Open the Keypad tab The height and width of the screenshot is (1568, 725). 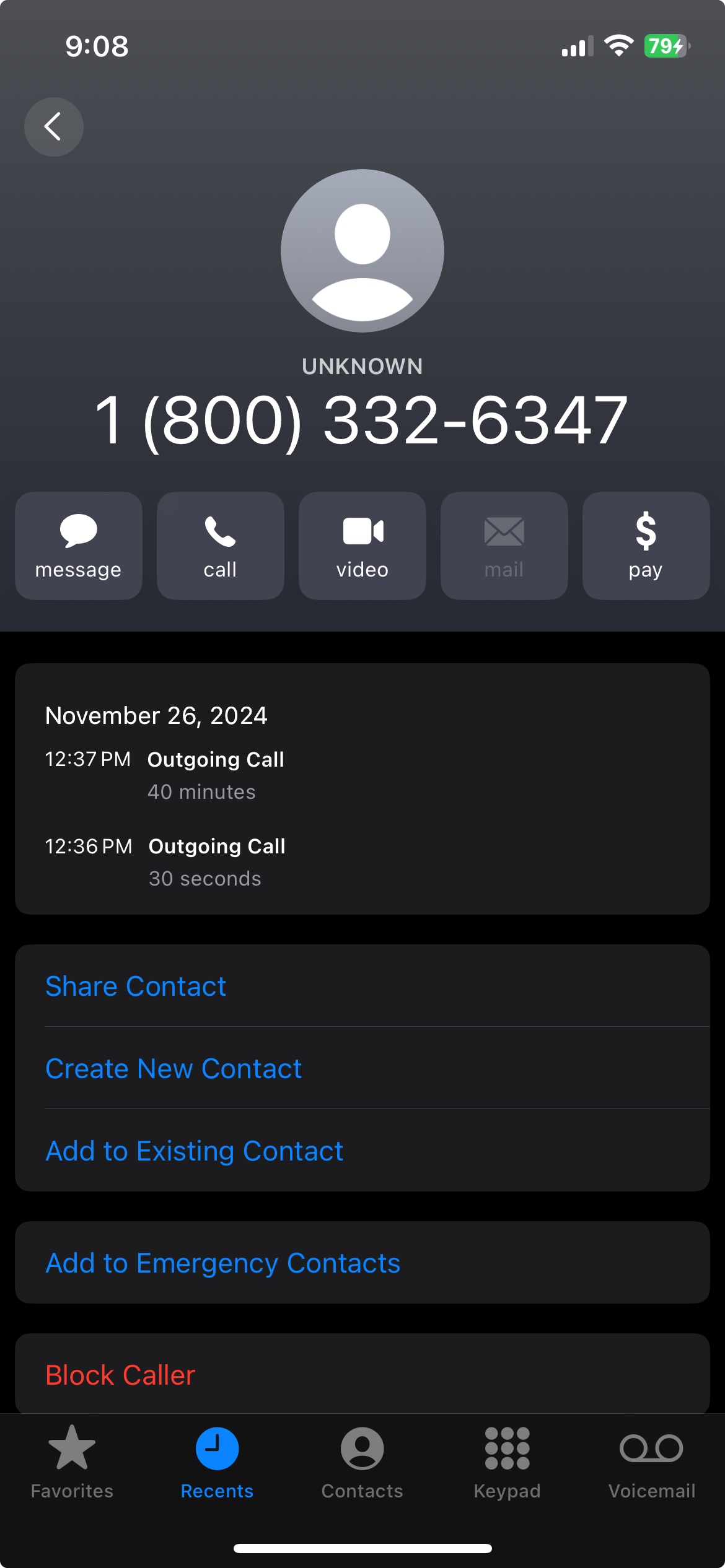507,1463
